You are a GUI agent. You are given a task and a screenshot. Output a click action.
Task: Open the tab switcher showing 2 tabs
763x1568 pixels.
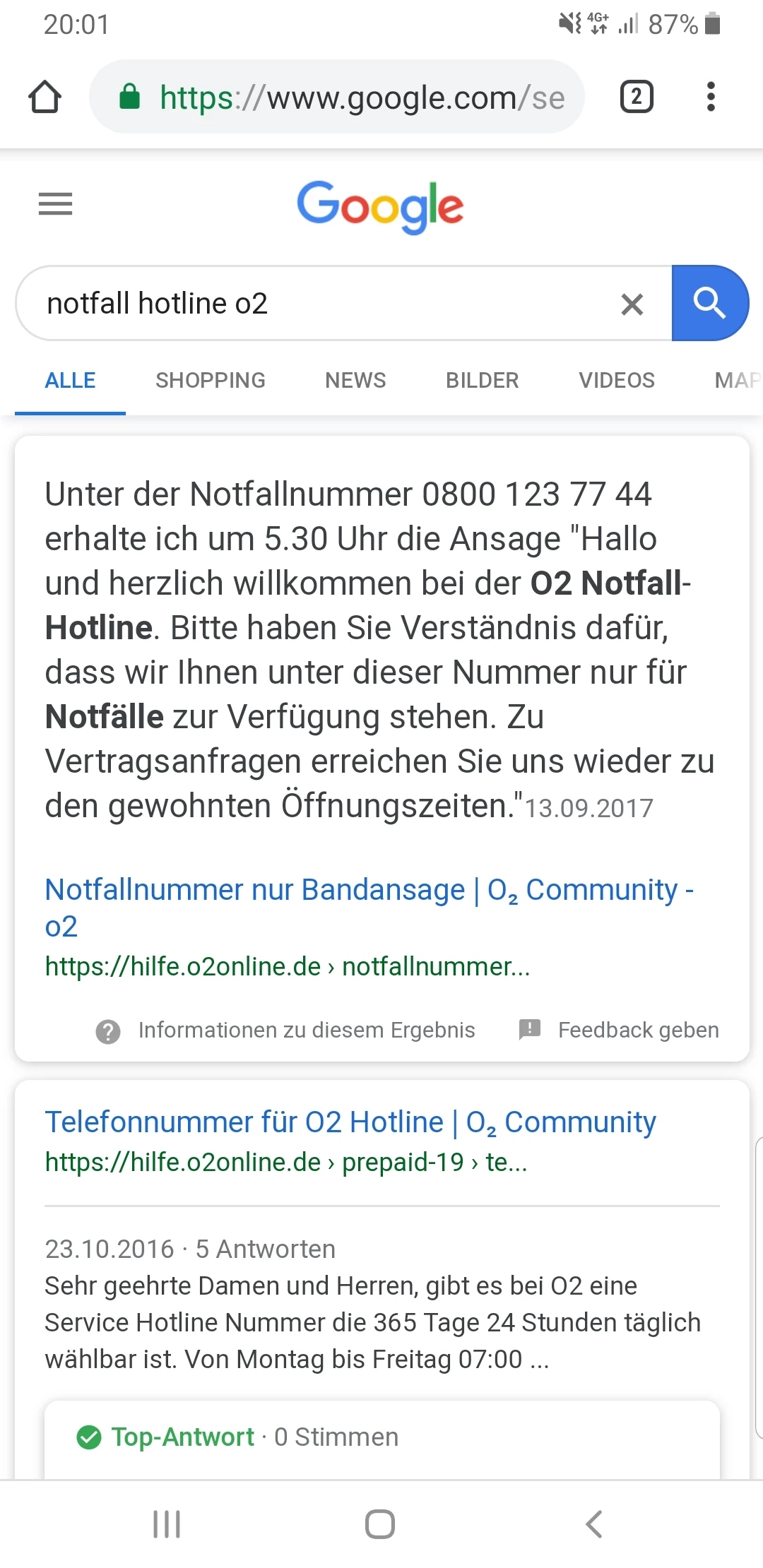[x=636, y=97]
